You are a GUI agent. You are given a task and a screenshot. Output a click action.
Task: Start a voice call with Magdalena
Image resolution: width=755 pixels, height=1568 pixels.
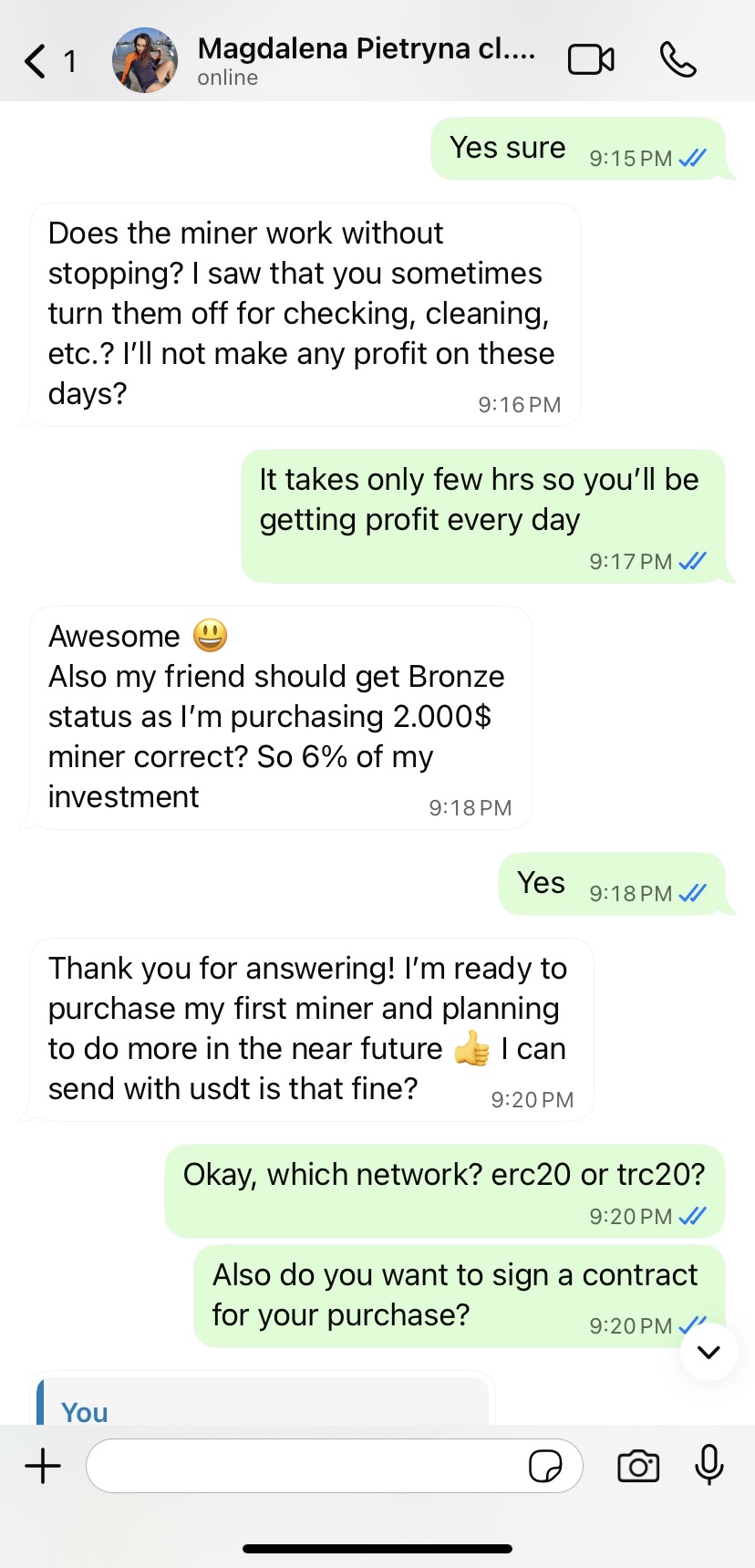pyautogui.click(x=677, y=60)
